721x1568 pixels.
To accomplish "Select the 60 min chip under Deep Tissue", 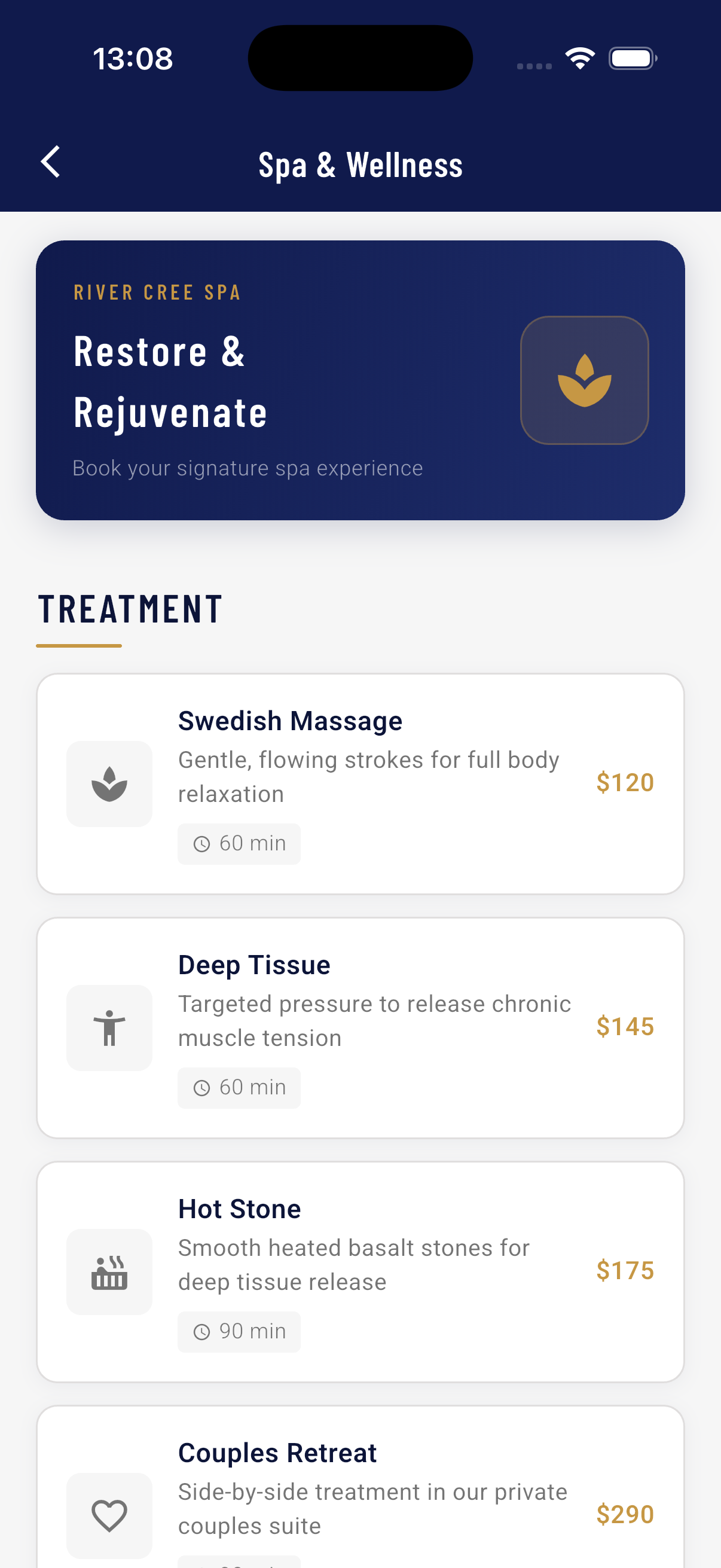I will [x=239, y=1087].
